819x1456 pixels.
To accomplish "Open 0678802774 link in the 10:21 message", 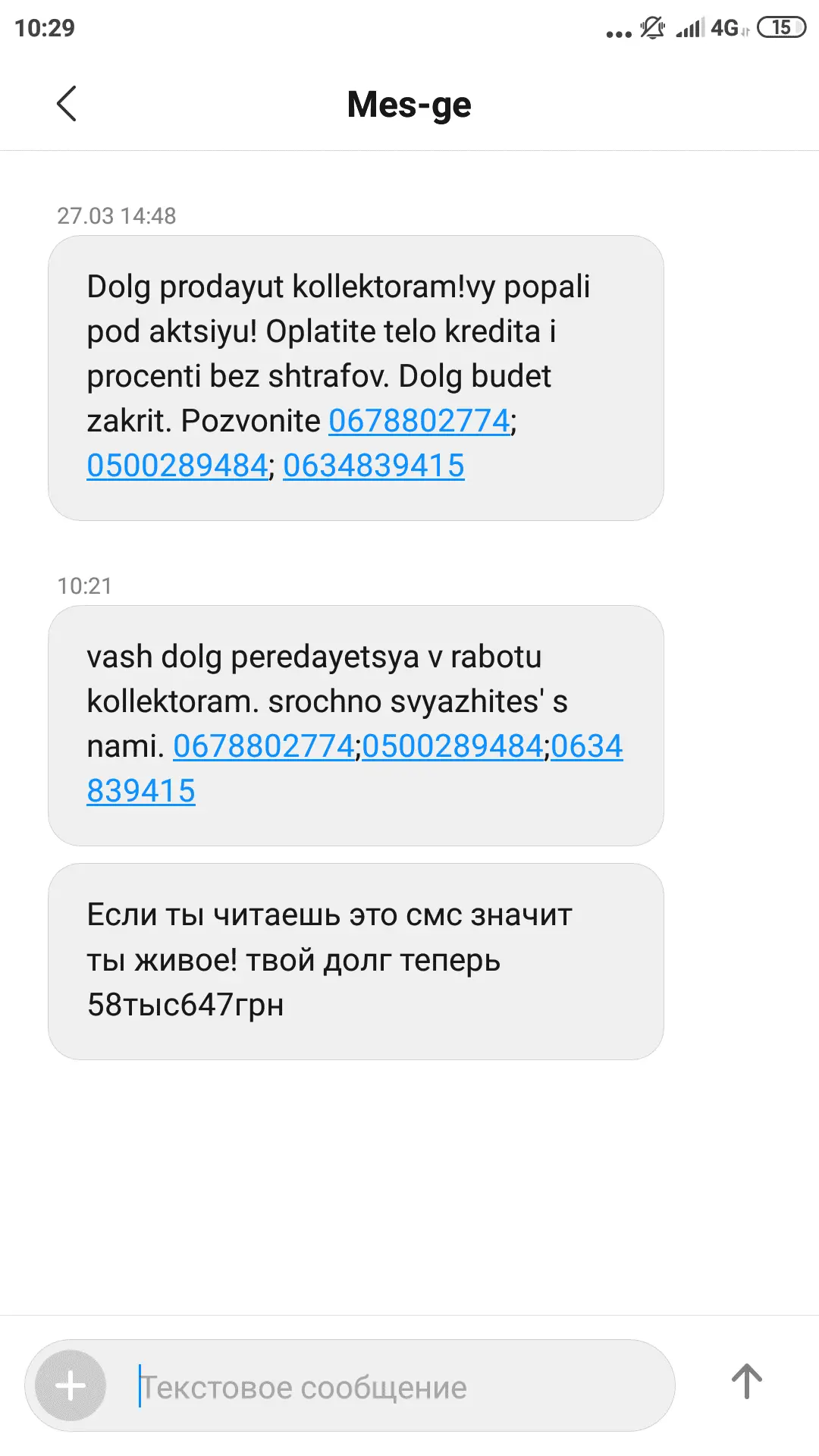I will [x=263, y=746].
